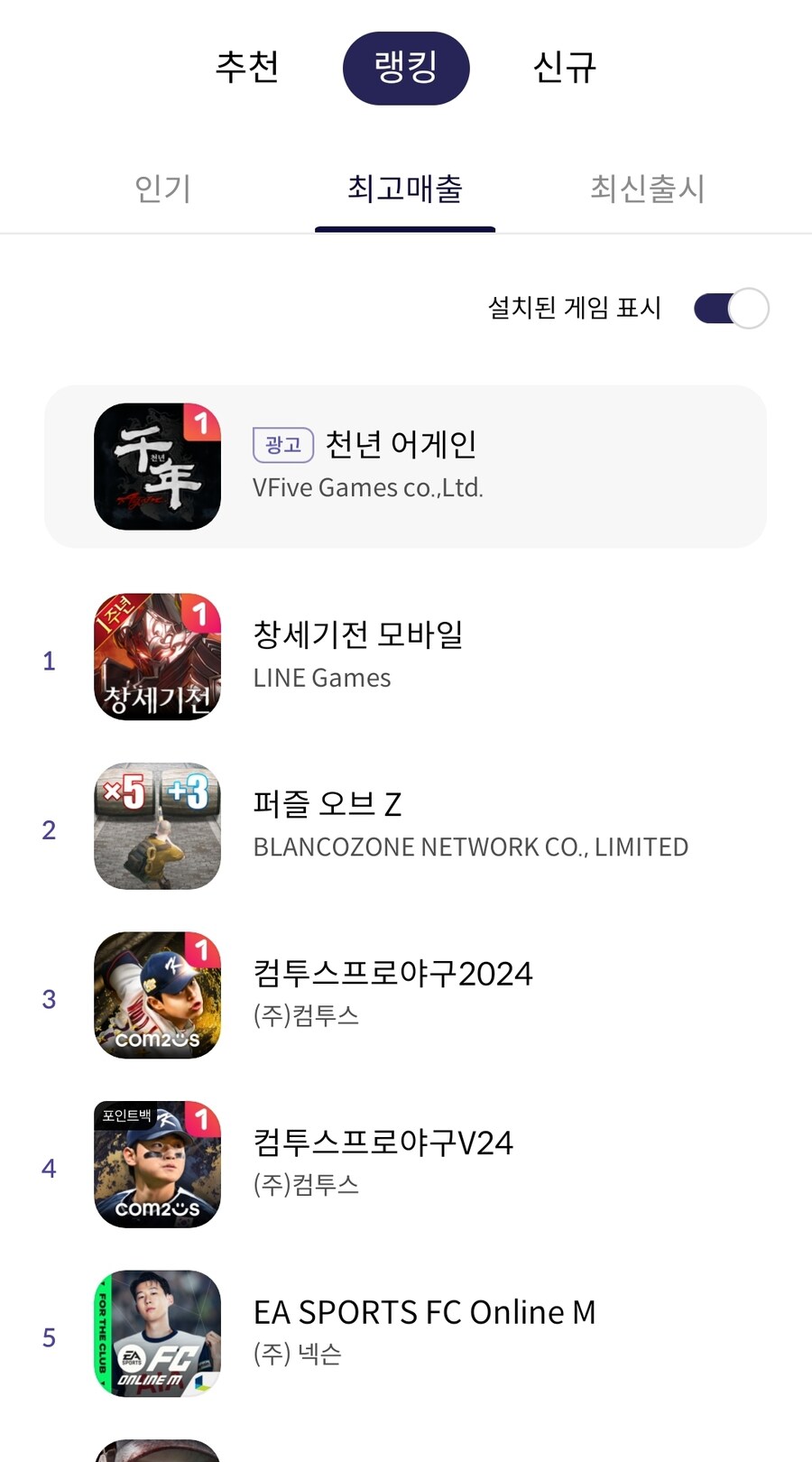Click the 광고 badge on the ad listing
The height and width of the screenshot is (1462, 812).
click(281, 444)
